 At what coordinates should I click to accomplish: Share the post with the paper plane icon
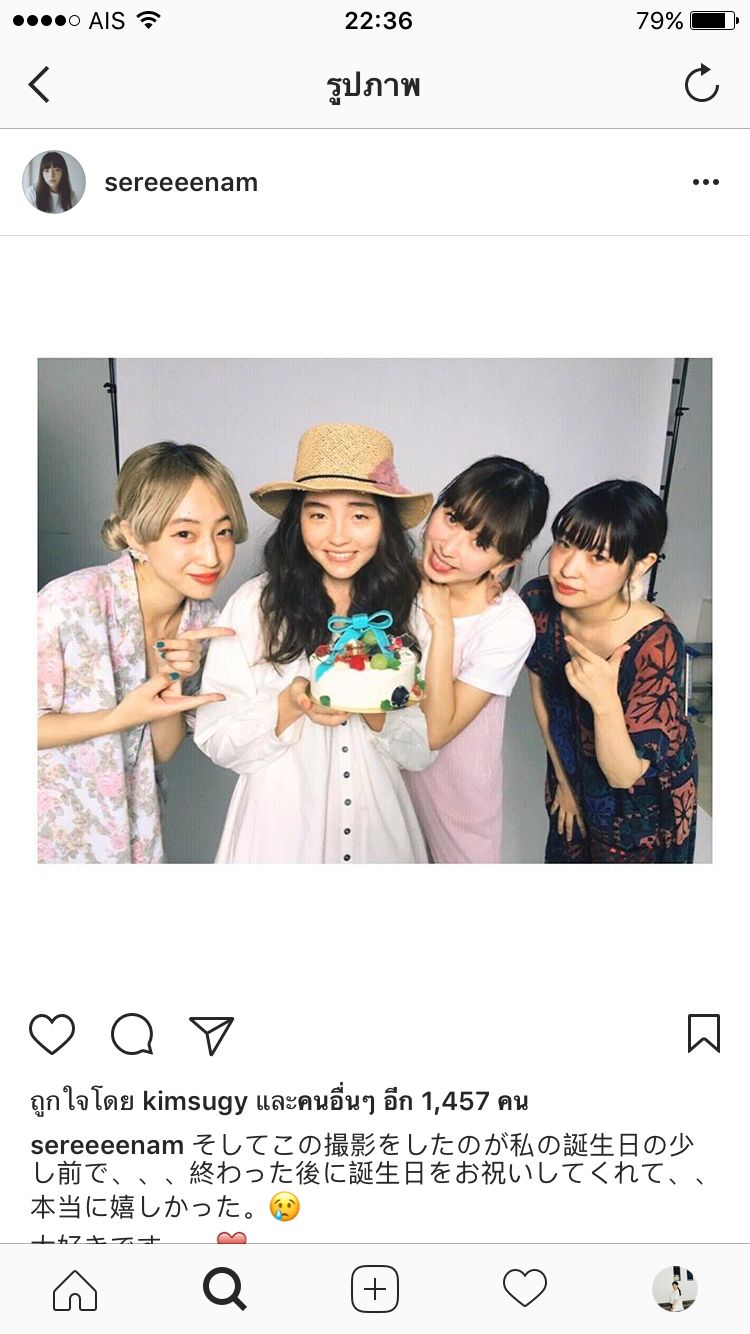(211, 1034)
